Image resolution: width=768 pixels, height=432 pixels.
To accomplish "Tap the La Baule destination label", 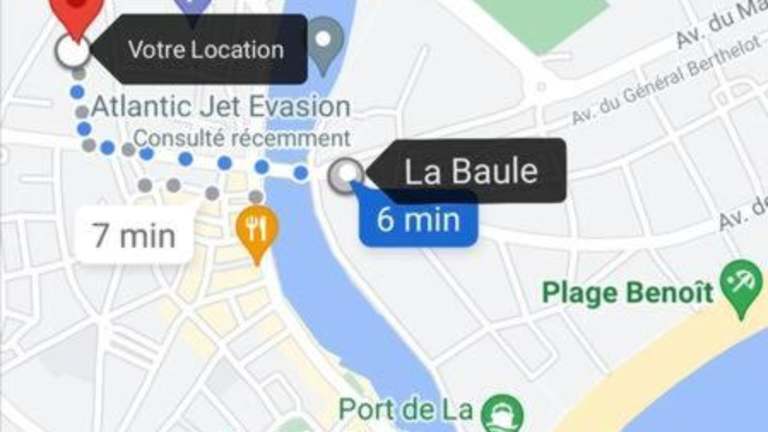I will point(470,171).
